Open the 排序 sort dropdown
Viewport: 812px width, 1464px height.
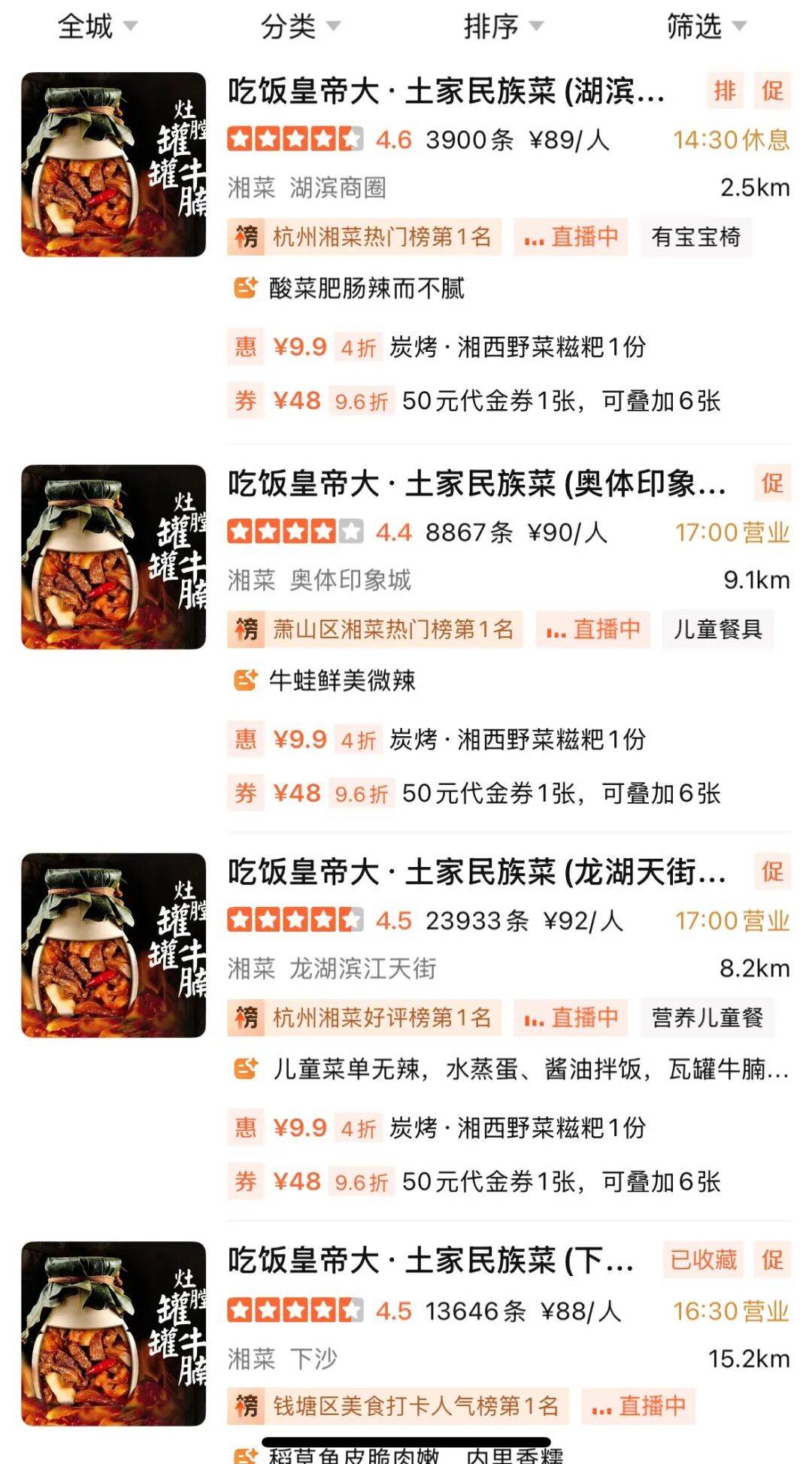[x=502, y=27]
